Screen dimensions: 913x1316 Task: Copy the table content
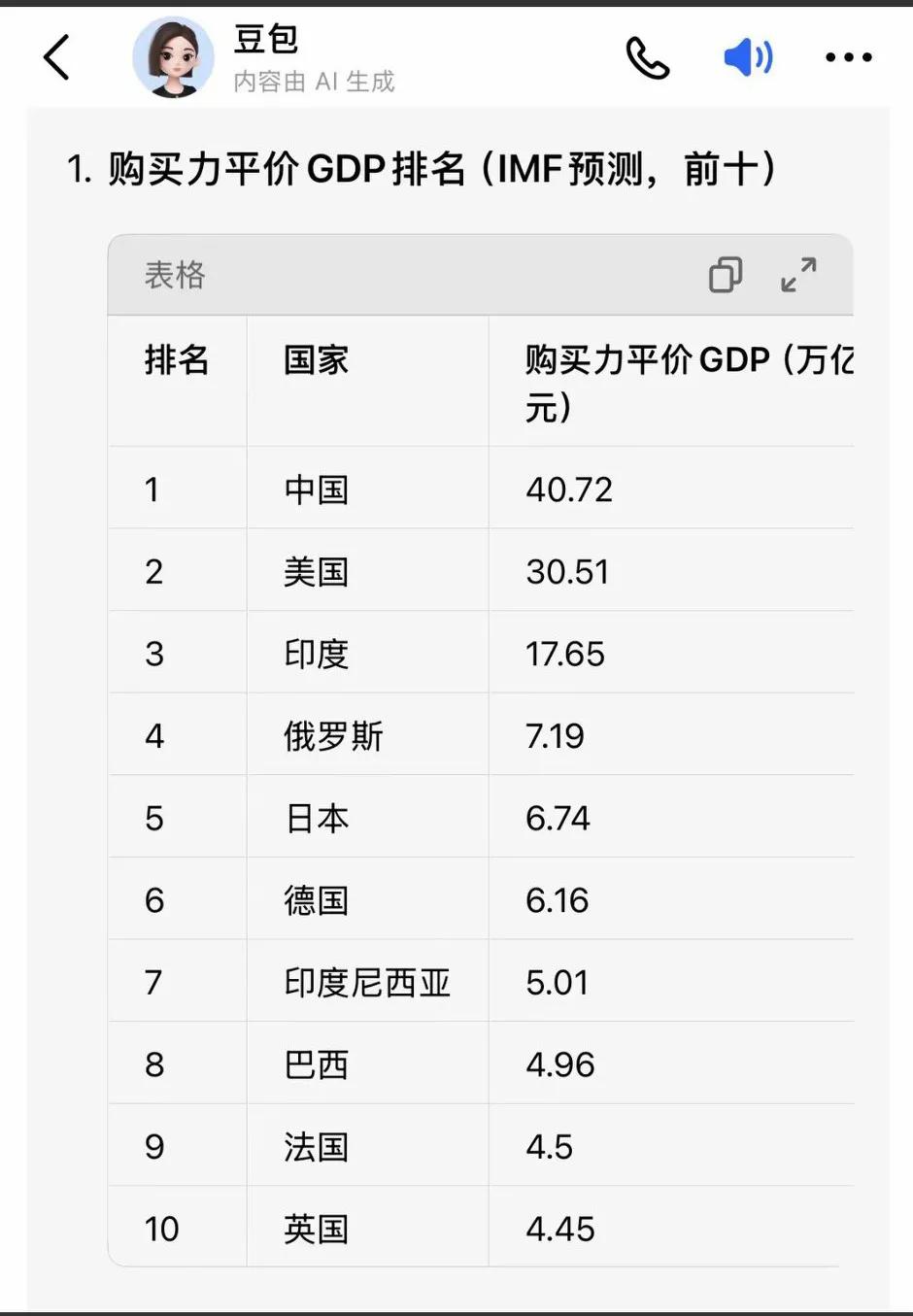tap(726, 275)
